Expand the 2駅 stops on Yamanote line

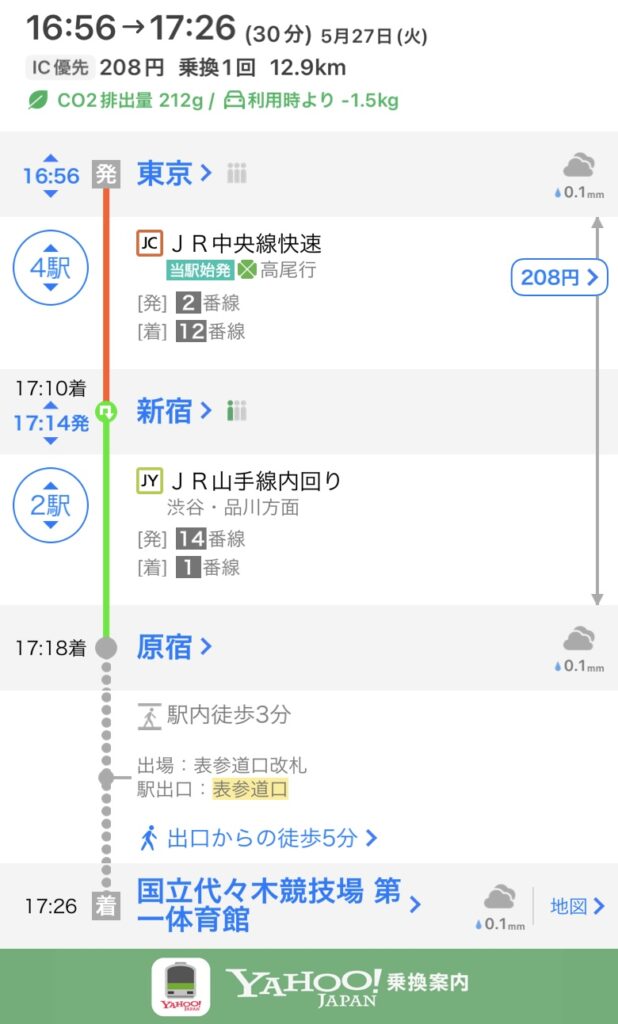click(x=51, y=506)
